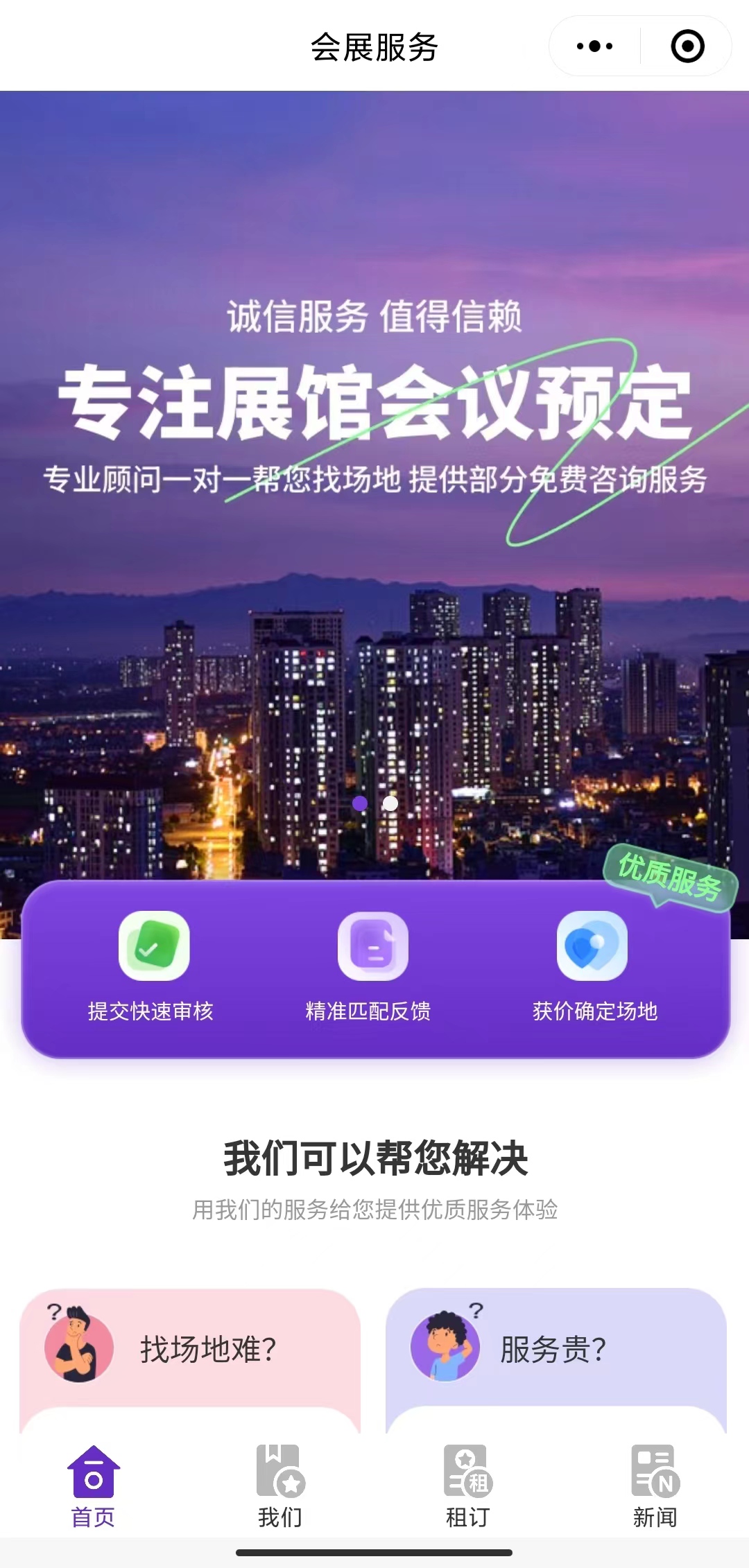Switch to the 我们 tab
The image size is (749, 1568).
(281, 1486)
